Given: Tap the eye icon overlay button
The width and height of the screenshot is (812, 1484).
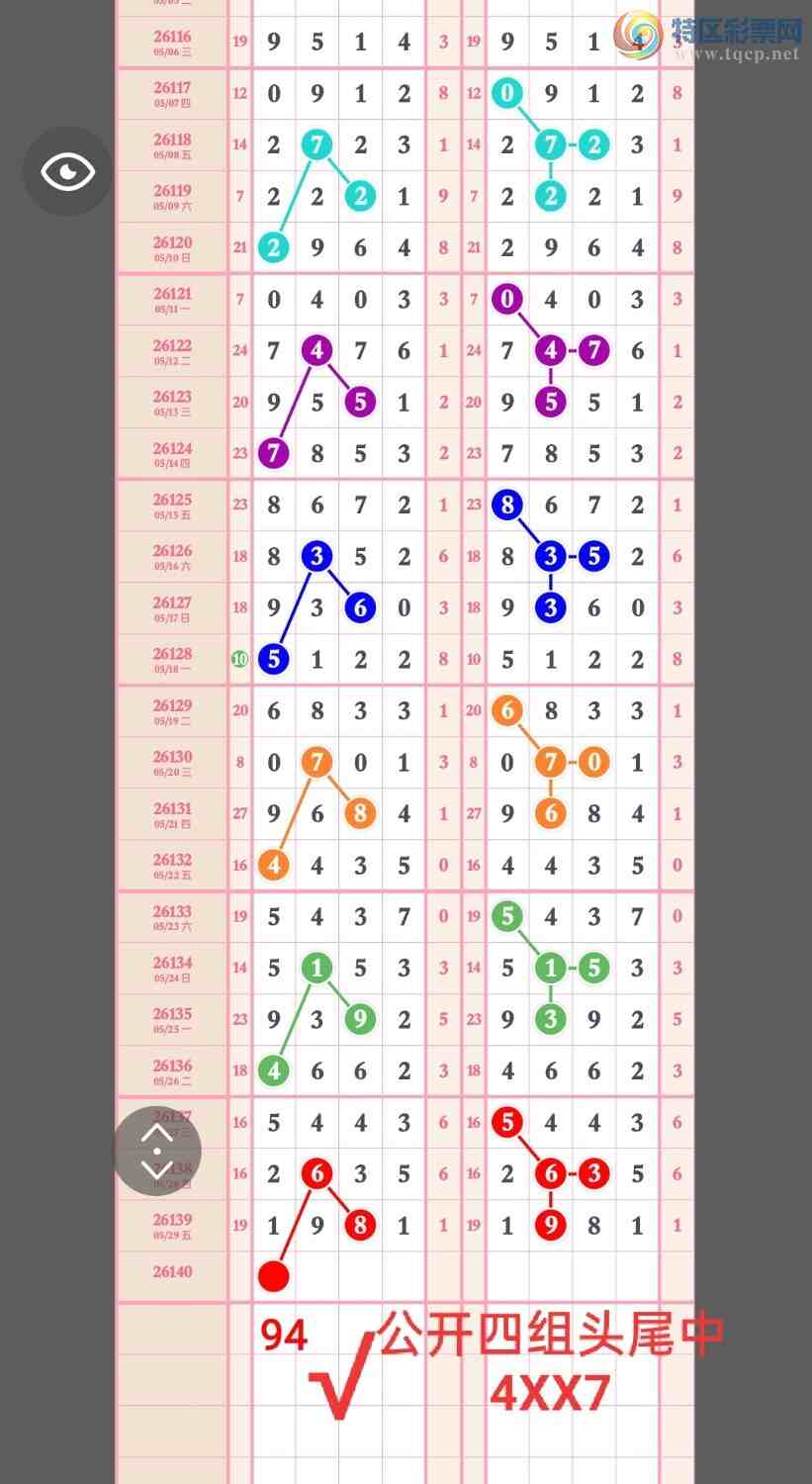Looking at the screenshot, I should pos(67,171).
